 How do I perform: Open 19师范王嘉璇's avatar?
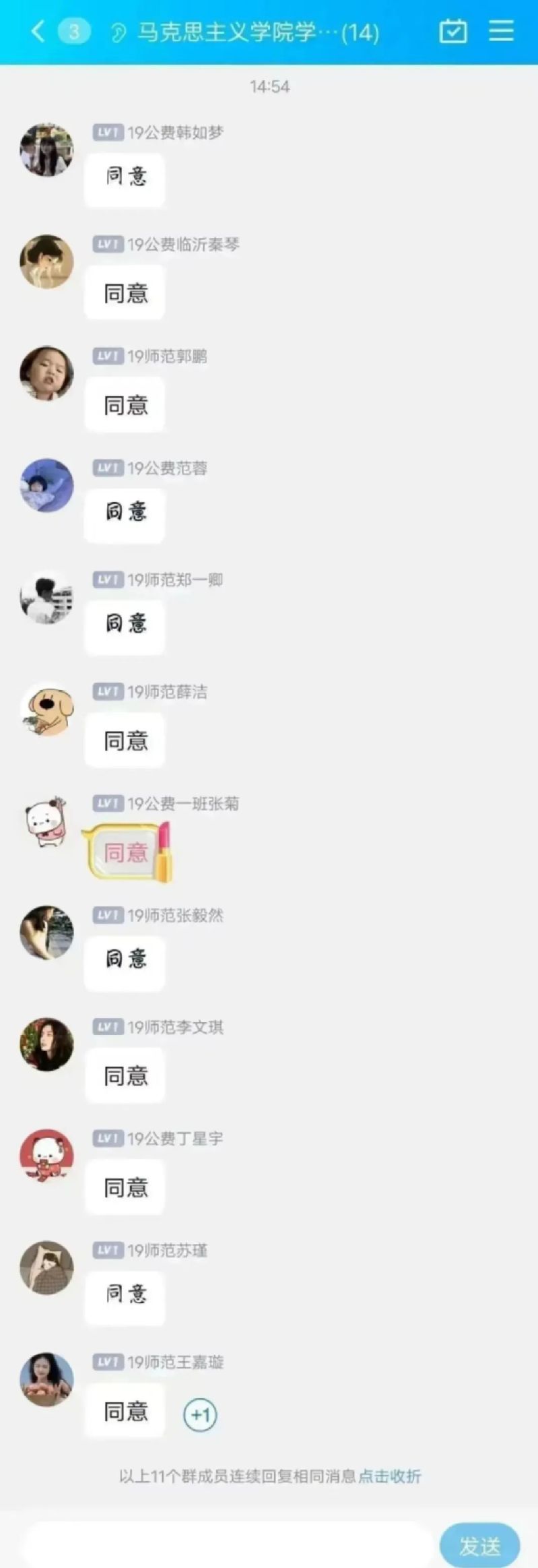(x=46, y=1379)
